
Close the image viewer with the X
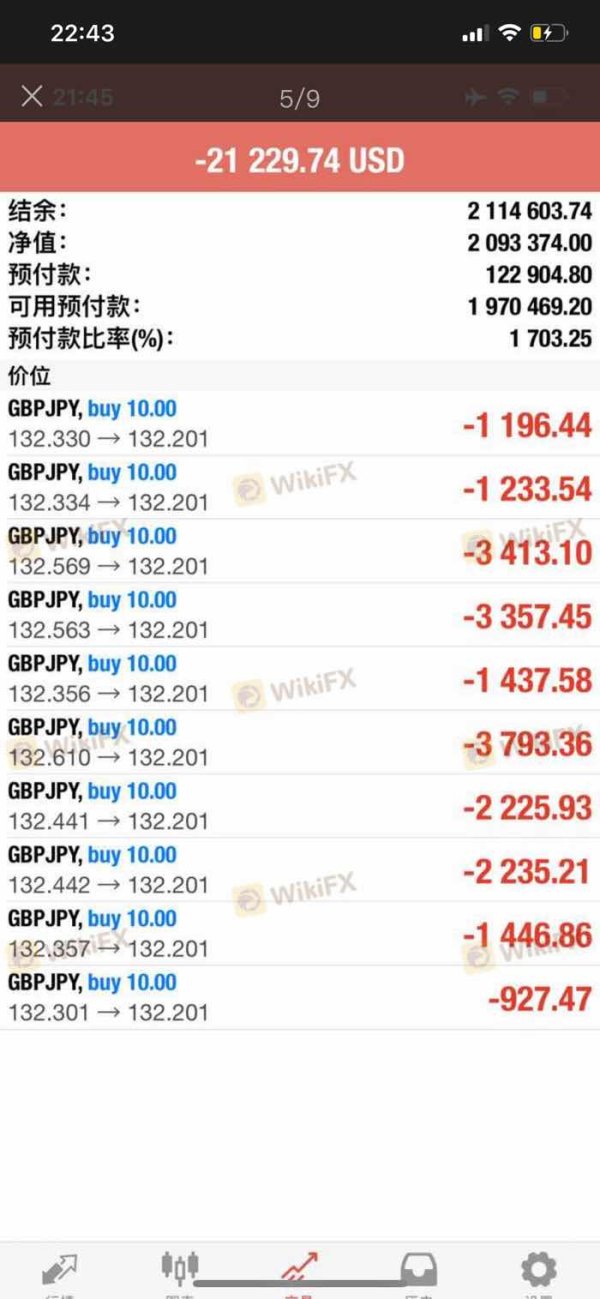(32, 96)
